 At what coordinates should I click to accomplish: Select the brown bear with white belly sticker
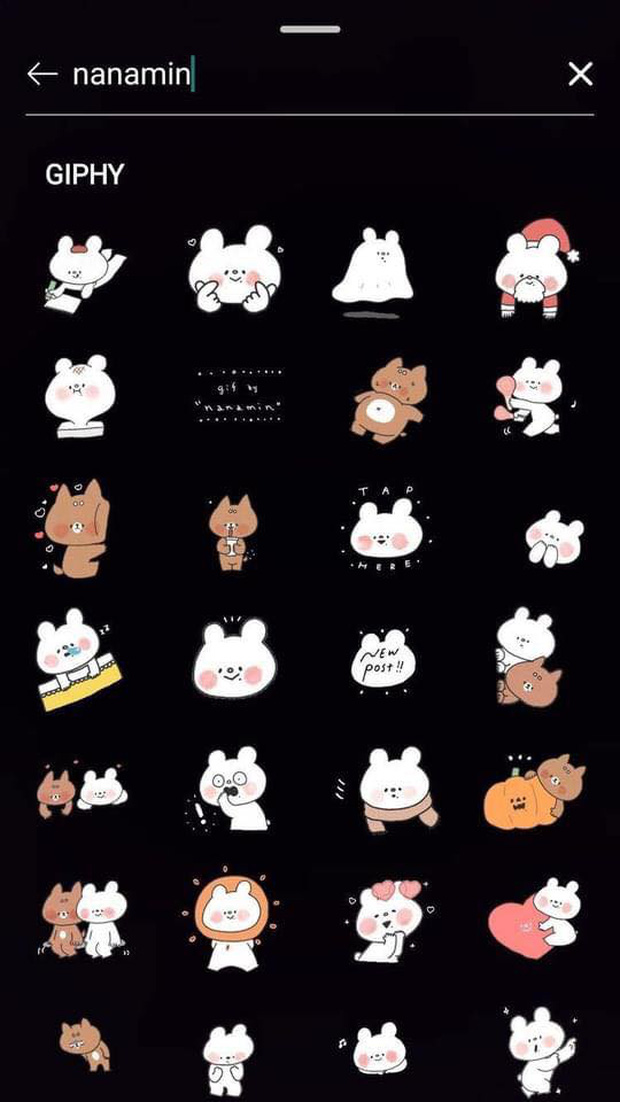coord(386,400)
